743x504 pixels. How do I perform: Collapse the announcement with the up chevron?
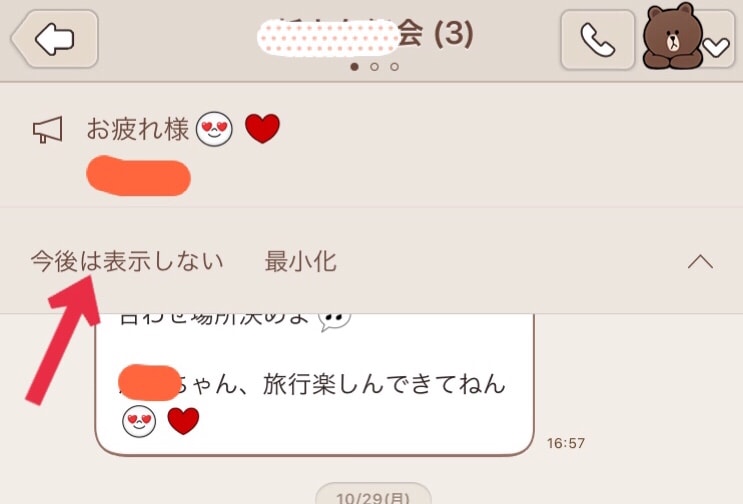click(x=701, y=262)
